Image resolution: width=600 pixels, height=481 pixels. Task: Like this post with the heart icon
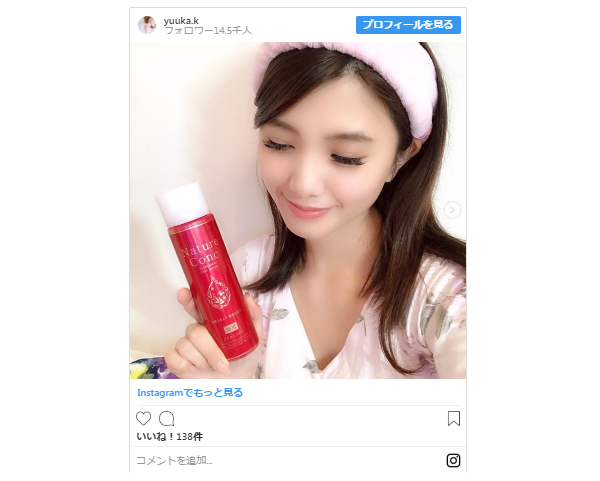pos(144,419)
